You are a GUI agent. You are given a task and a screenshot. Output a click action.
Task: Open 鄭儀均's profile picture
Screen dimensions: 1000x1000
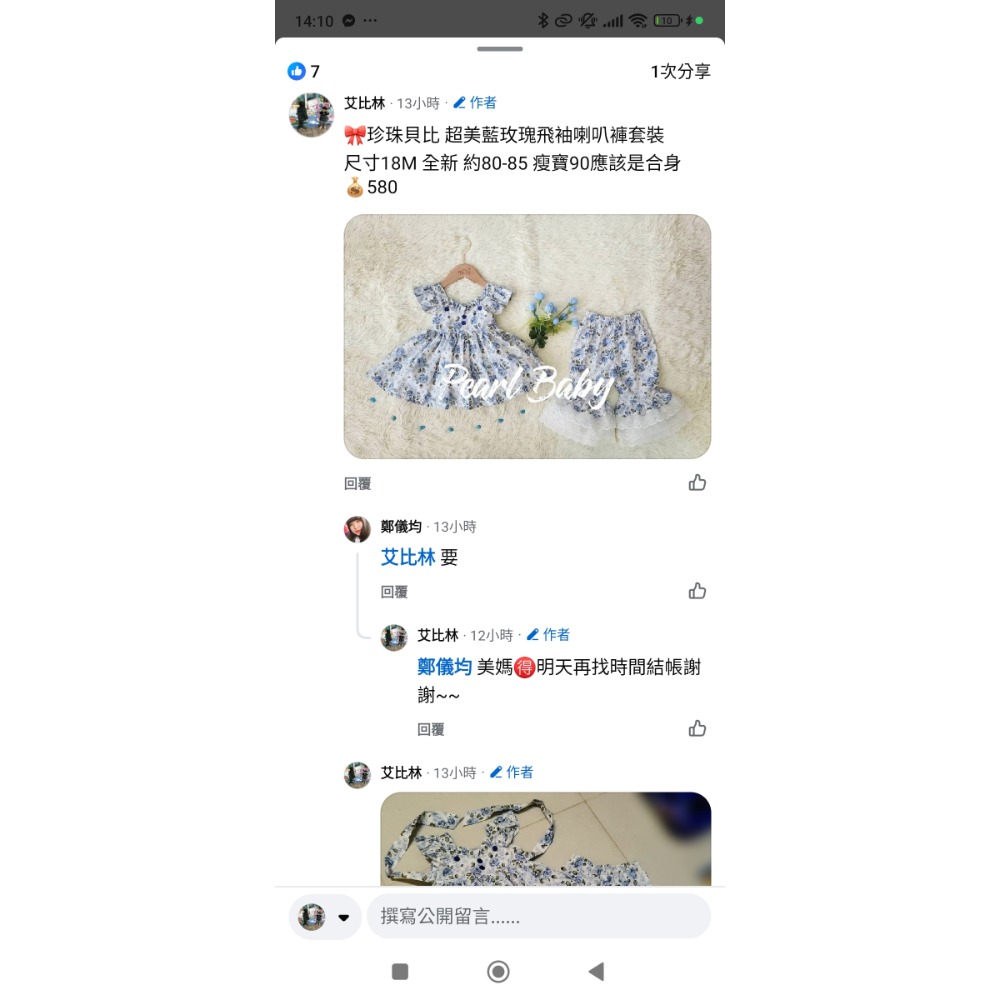point(357,529)
